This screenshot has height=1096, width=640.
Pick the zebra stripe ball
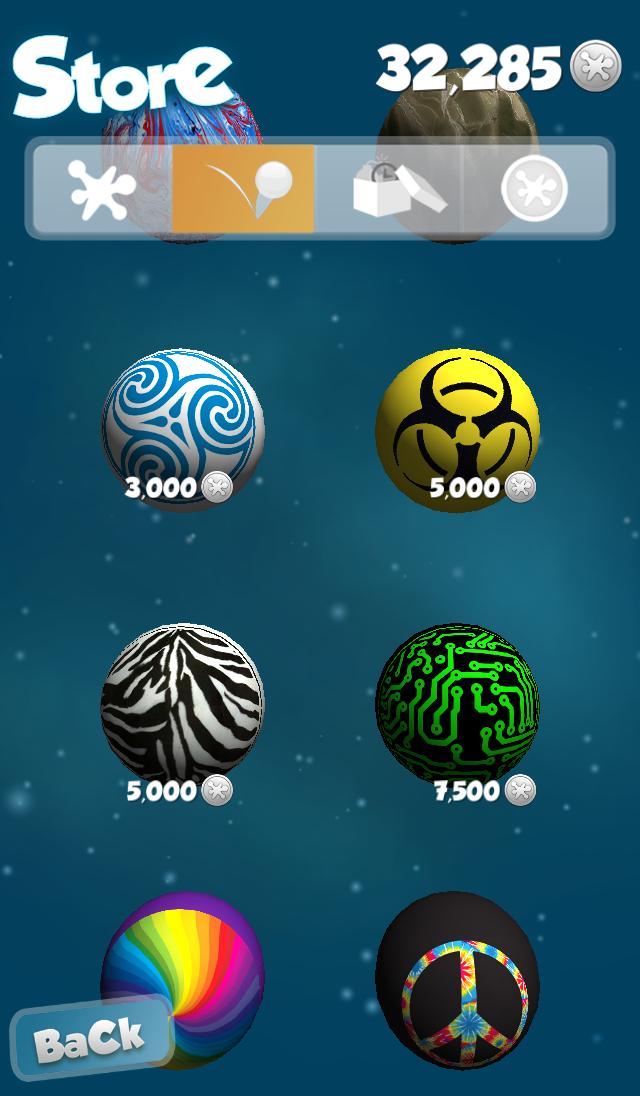click(x=182, y=705)
